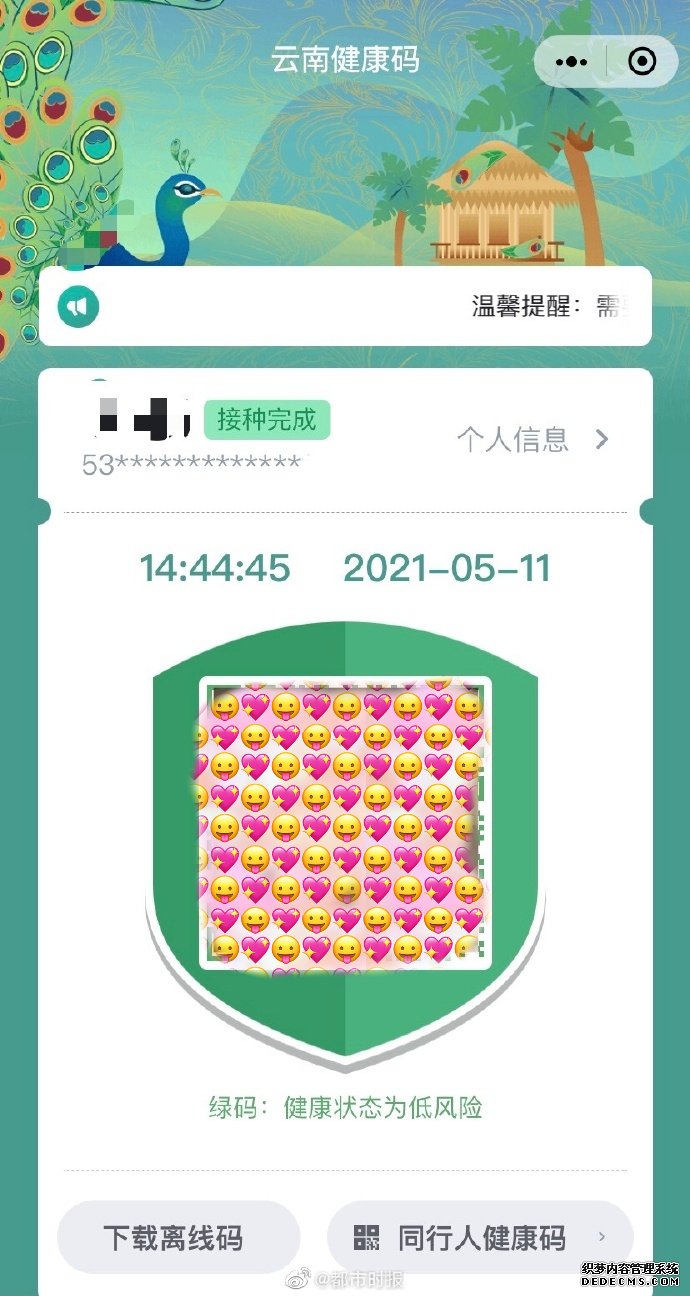Tap the 下载离线码 button
690x1296 pixels.
pos(174,1237)
